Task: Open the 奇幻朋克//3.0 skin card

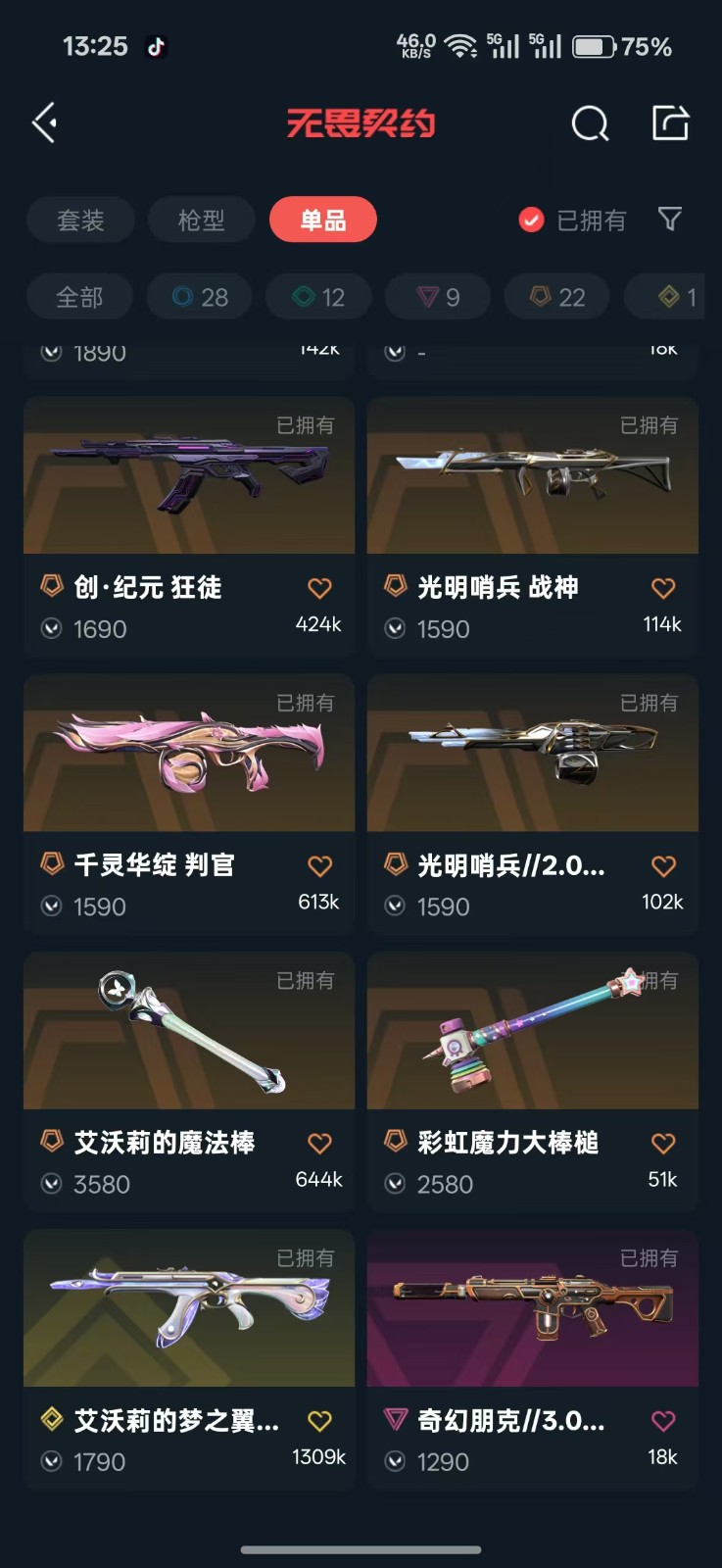Action: point(533,1358)
